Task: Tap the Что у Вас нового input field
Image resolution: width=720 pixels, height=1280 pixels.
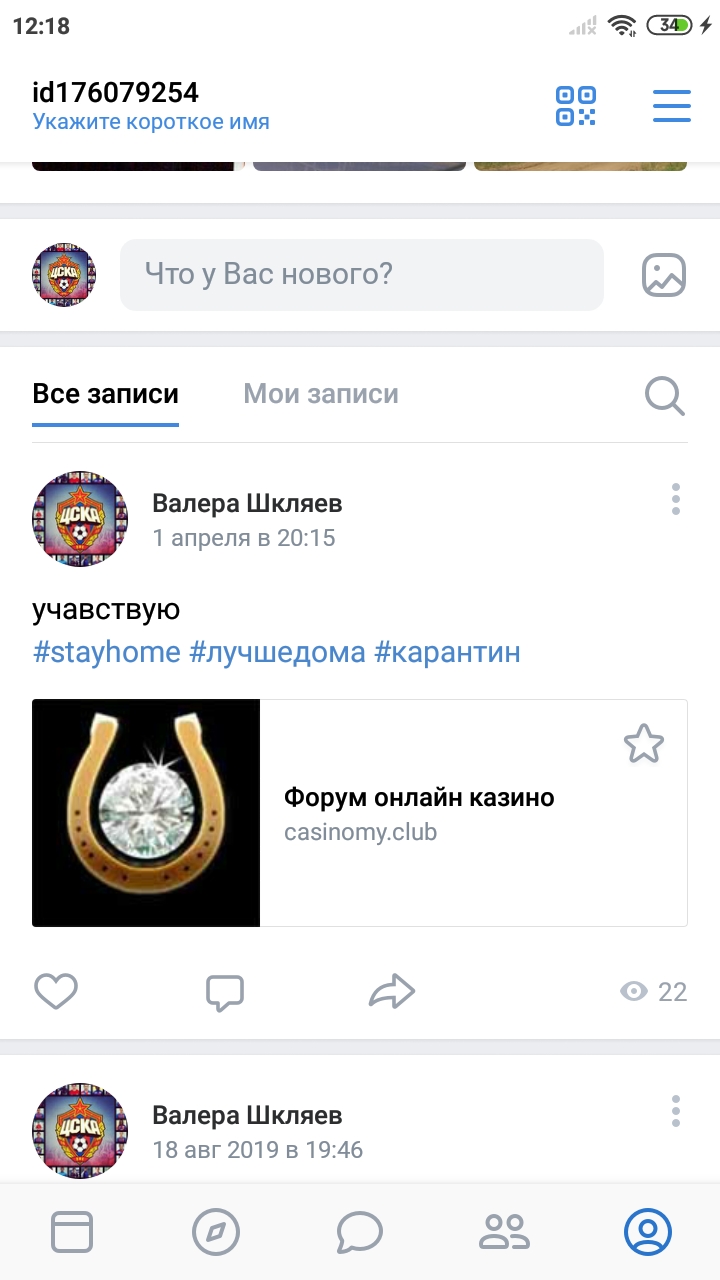Action: pos(362,274)
